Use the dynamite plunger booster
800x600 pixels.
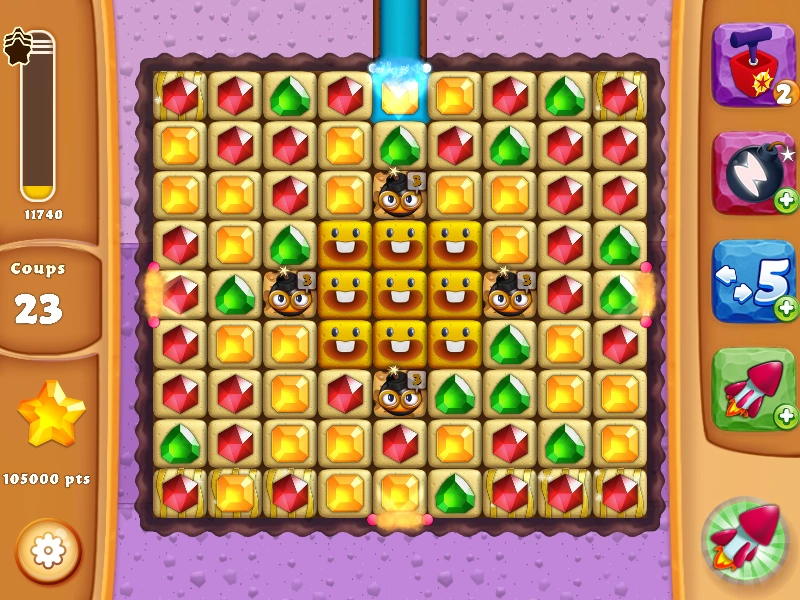coord(752,65)
